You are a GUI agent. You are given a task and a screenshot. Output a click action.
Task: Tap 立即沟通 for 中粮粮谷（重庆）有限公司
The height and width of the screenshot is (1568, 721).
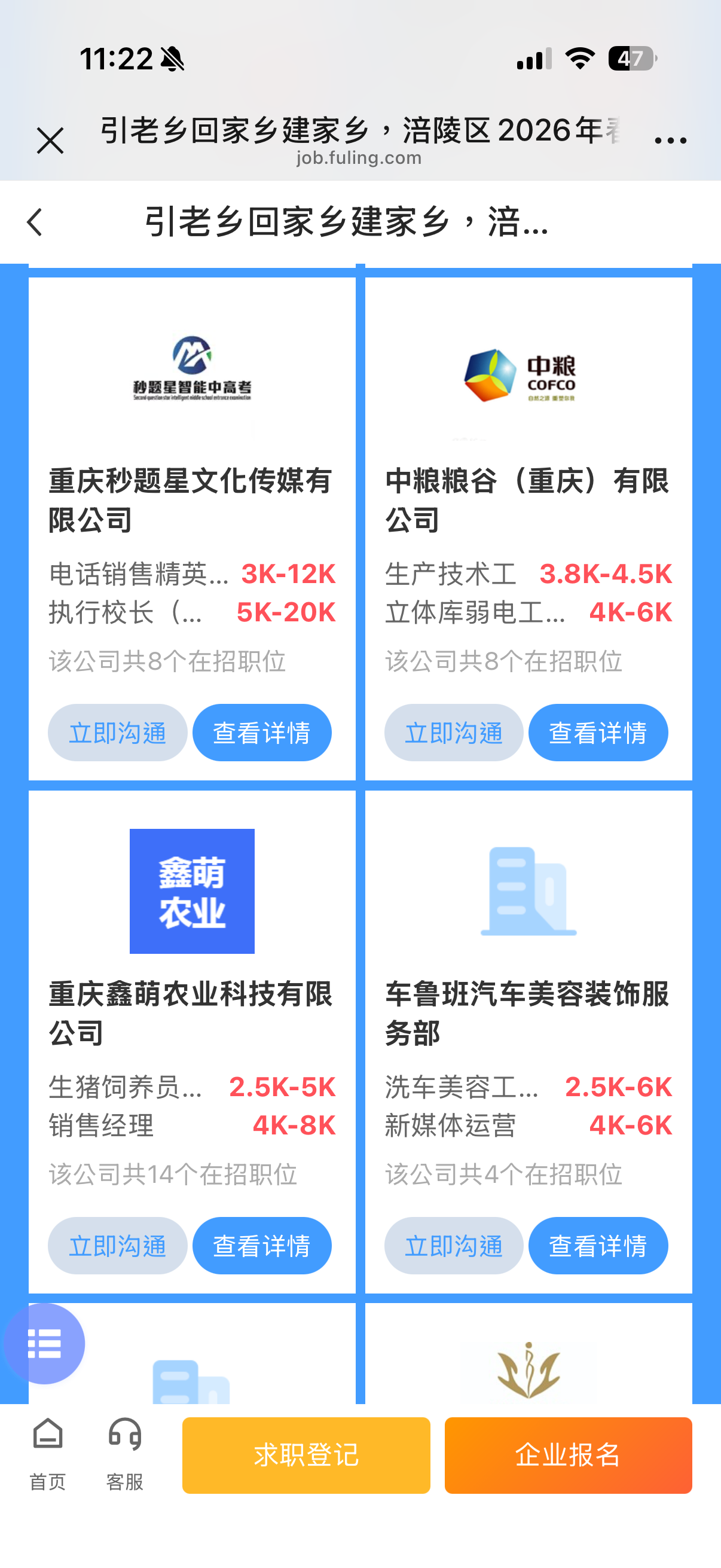[453, 733]
